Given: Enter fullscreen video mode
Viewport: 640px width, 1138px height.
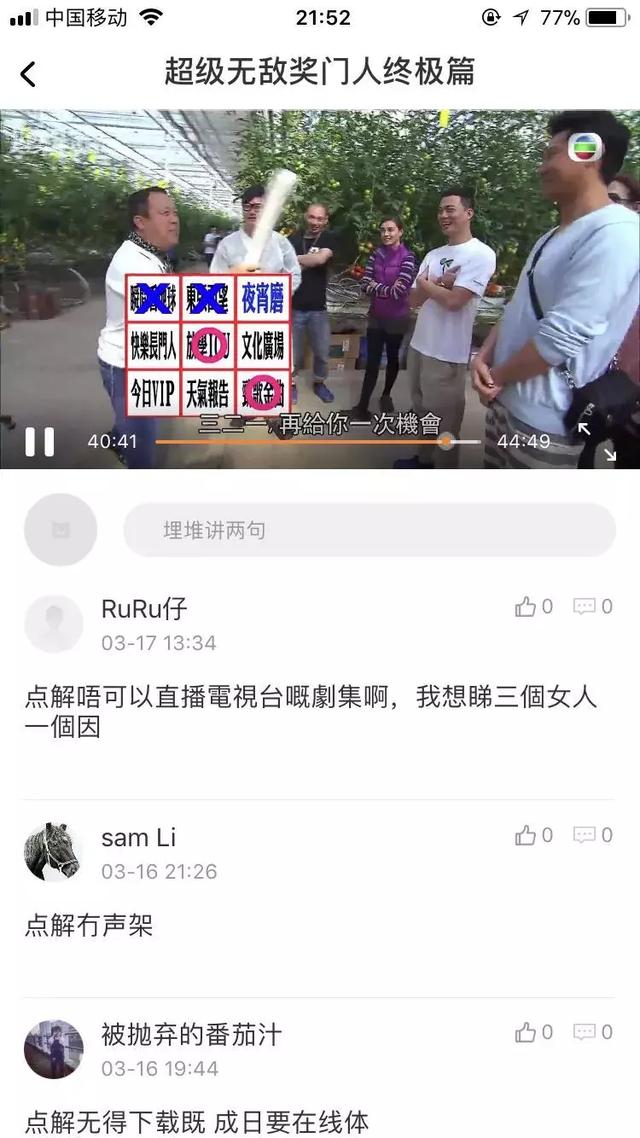Looking at the screenshot, I should tap(596, 441).
